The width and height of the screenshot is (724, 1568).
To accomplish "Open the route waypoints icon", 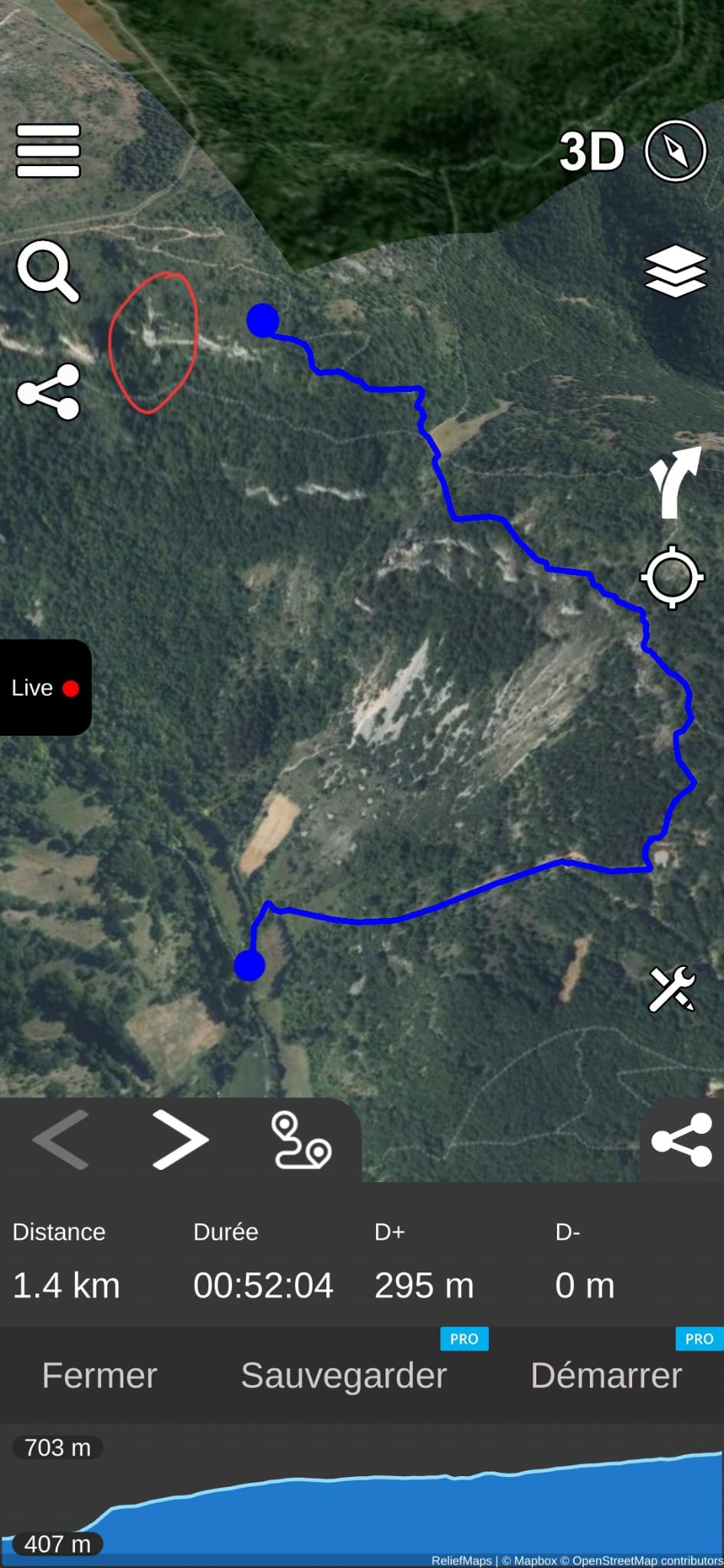I will click(x=301, y=1141).
